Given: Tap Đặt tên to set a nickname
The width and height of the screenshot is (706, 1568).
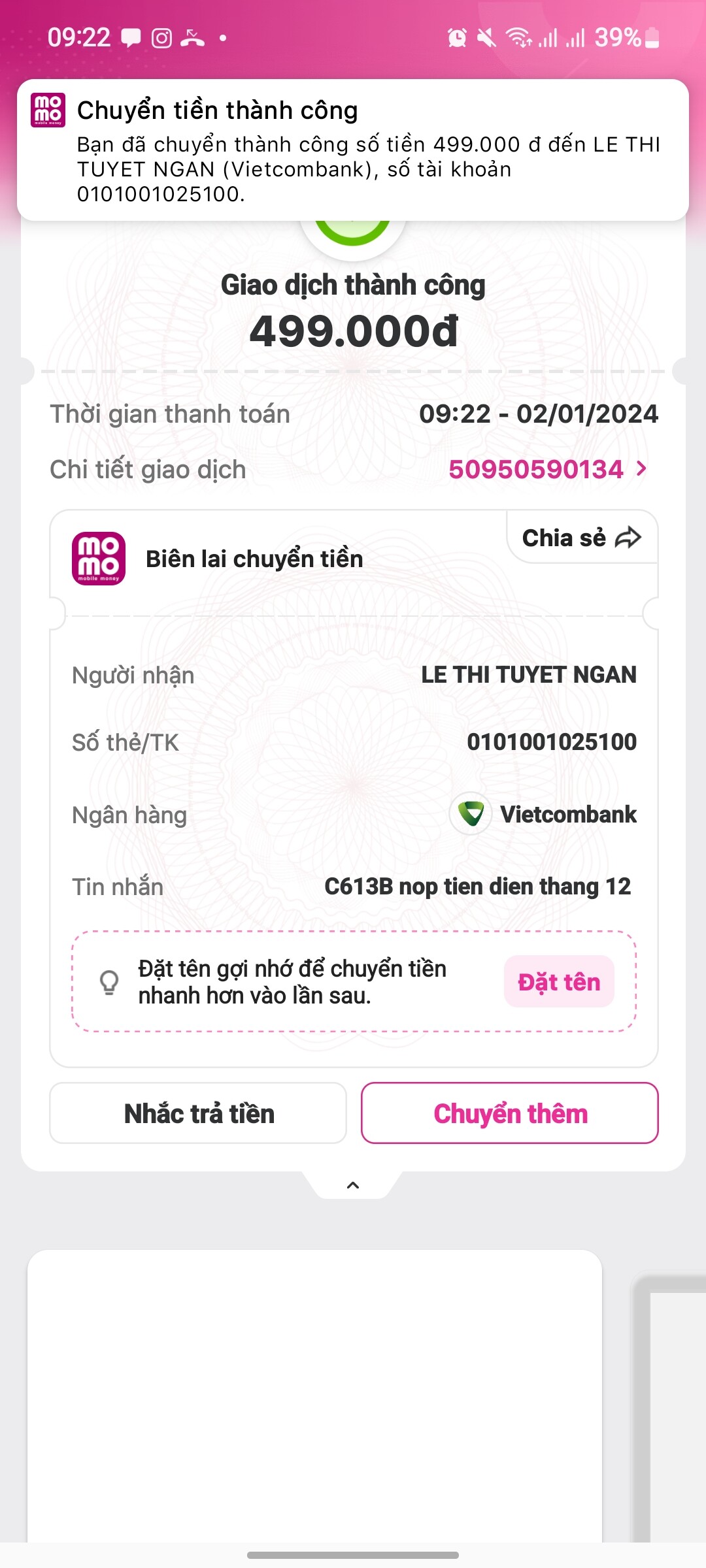Looking at the screenshot, I should click(559, 982).
